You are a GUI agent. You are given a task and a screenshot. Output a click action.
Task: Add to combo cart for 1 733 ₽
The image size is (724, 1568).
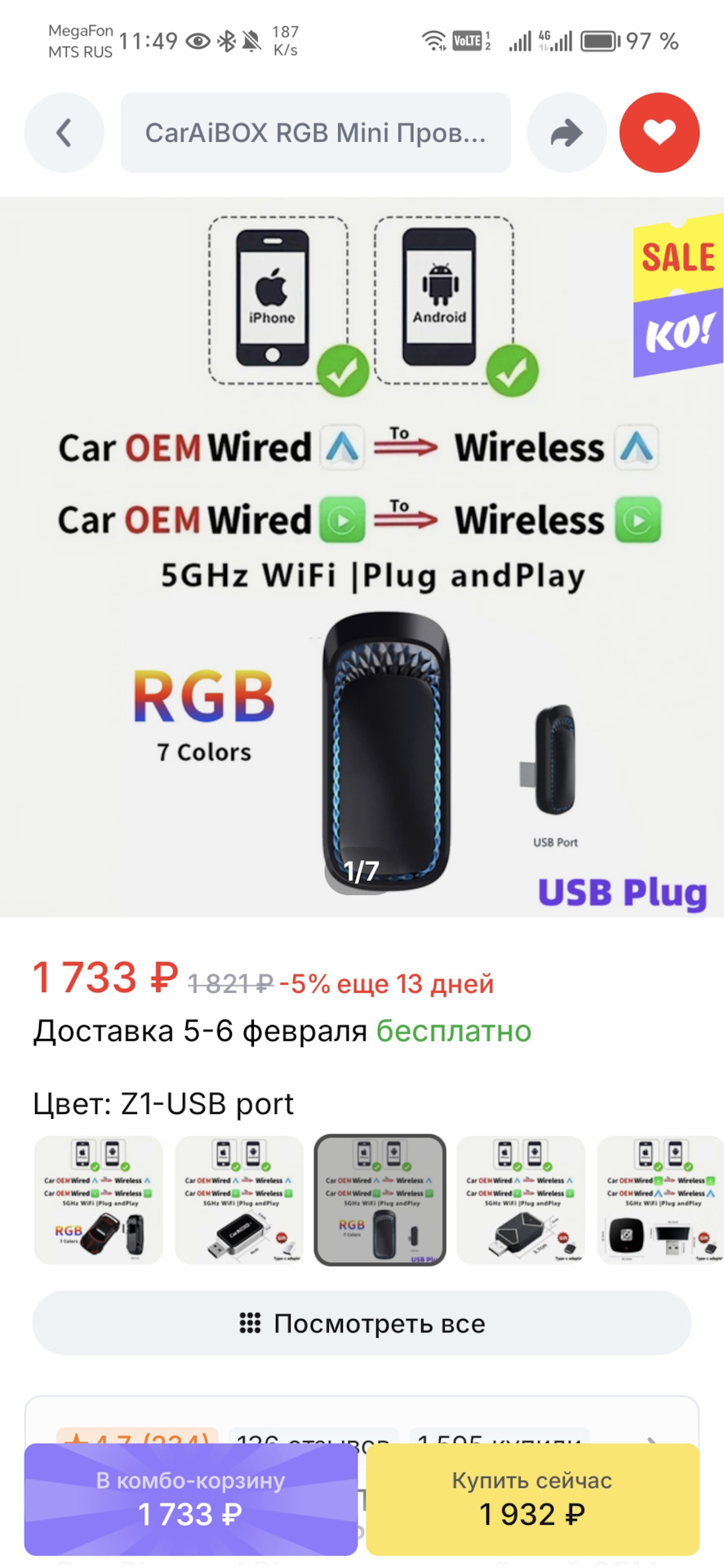point(191,1499)
